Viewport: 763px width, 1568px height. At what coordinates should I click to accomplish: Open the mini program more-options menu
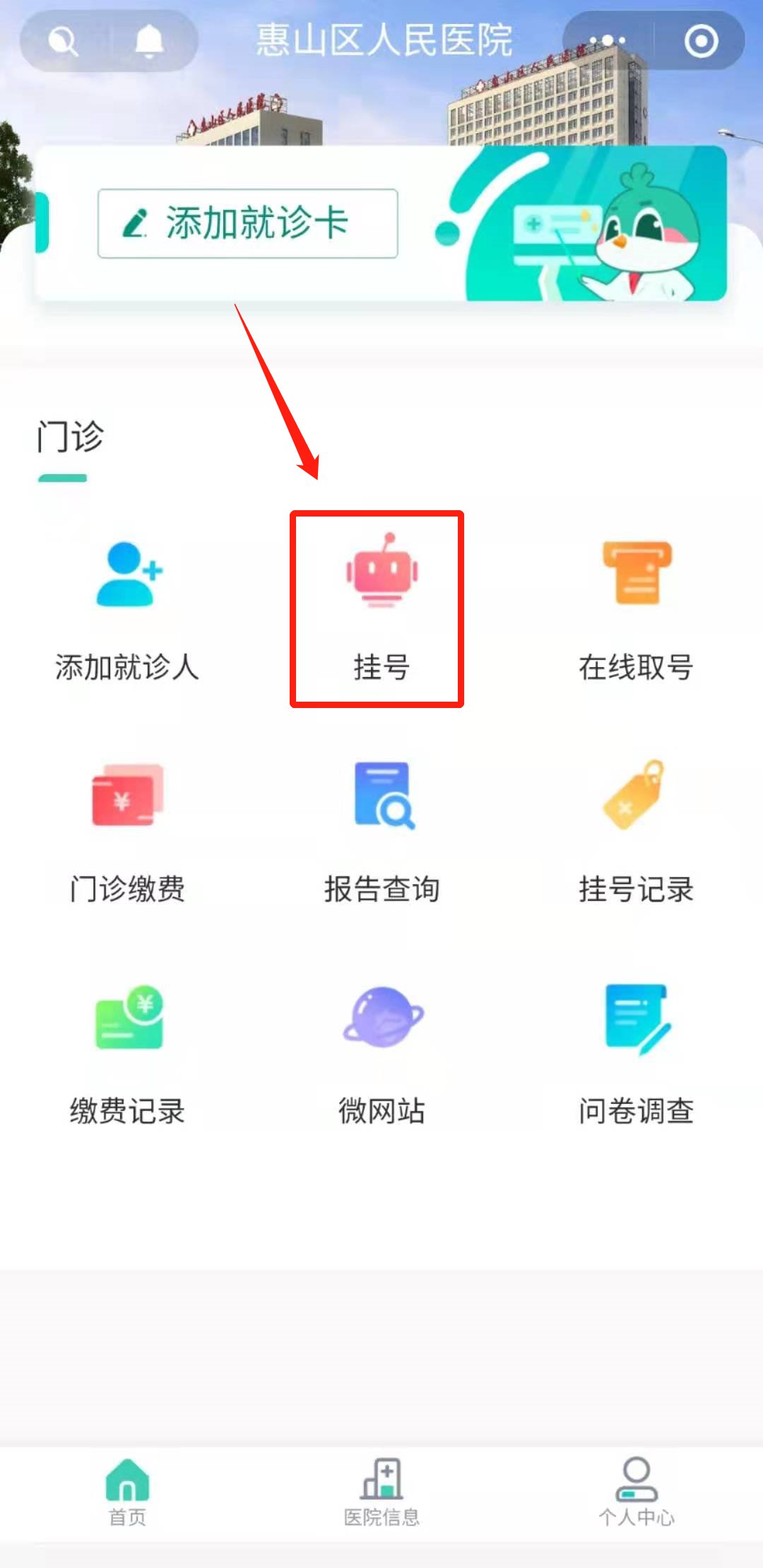point(608,41)
